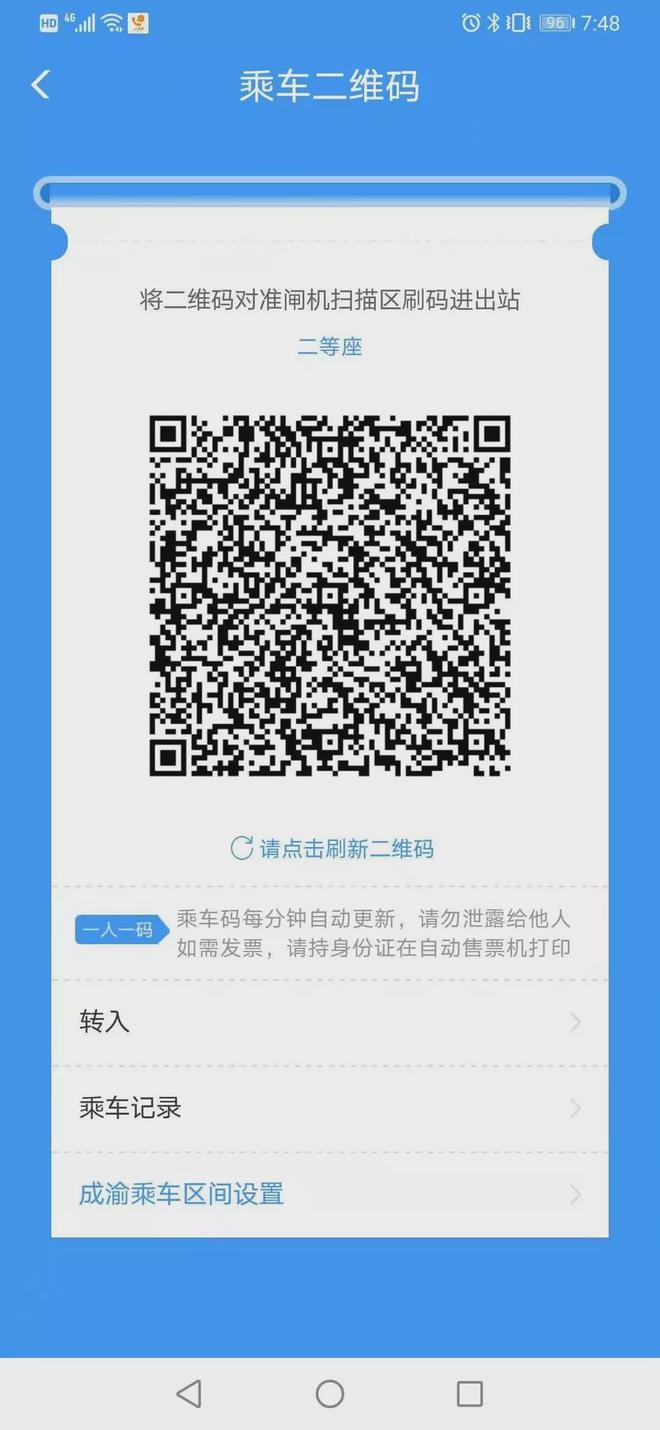Viewport: 660px width, 1430px height.
Task: Tap 请点击刷新二维码 to refresh the code
Action: tap(332, 849)
